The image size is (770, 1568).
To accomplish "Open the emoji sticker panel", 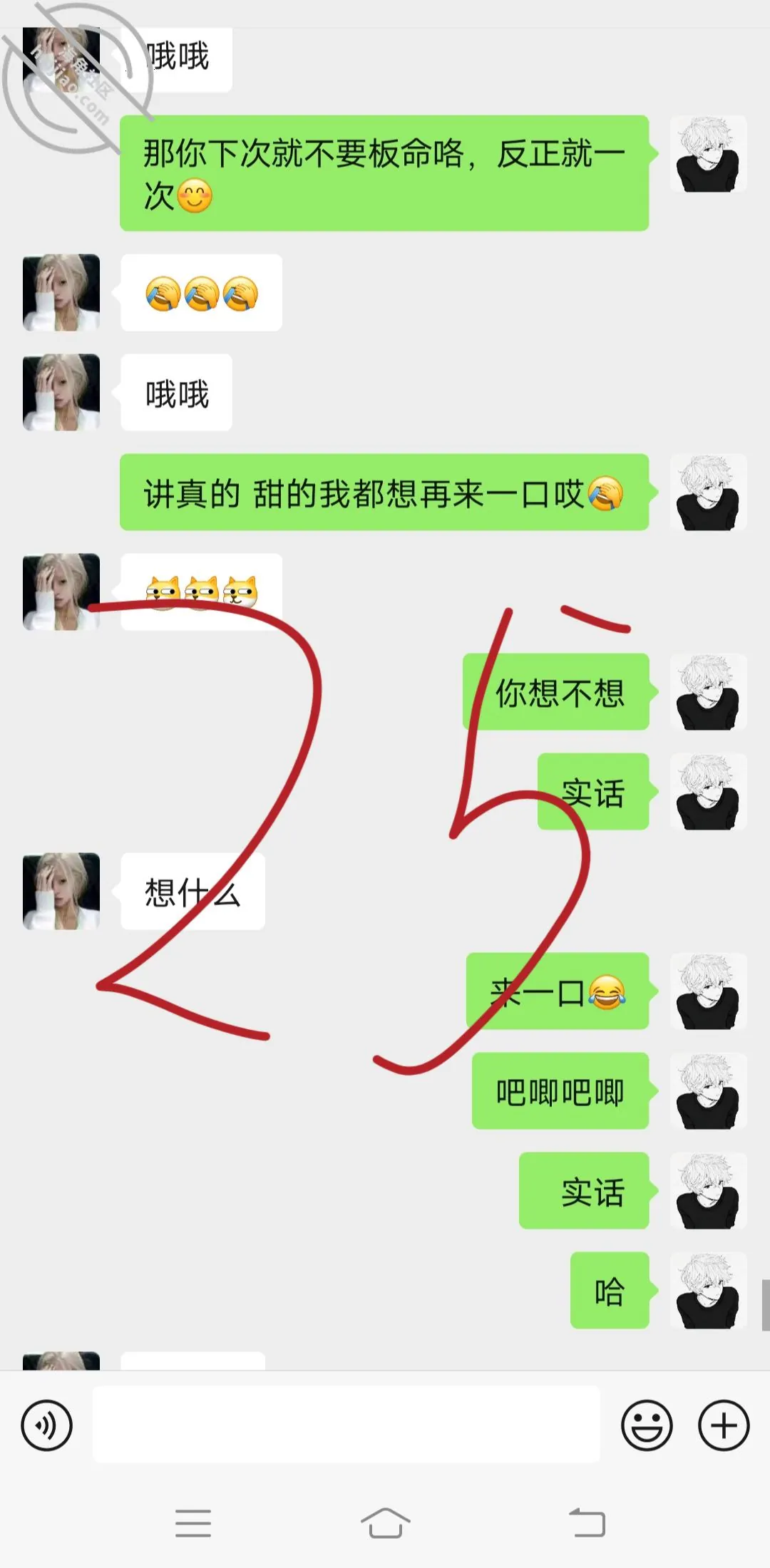I will pyautogui.click(x=647, y=1426).
